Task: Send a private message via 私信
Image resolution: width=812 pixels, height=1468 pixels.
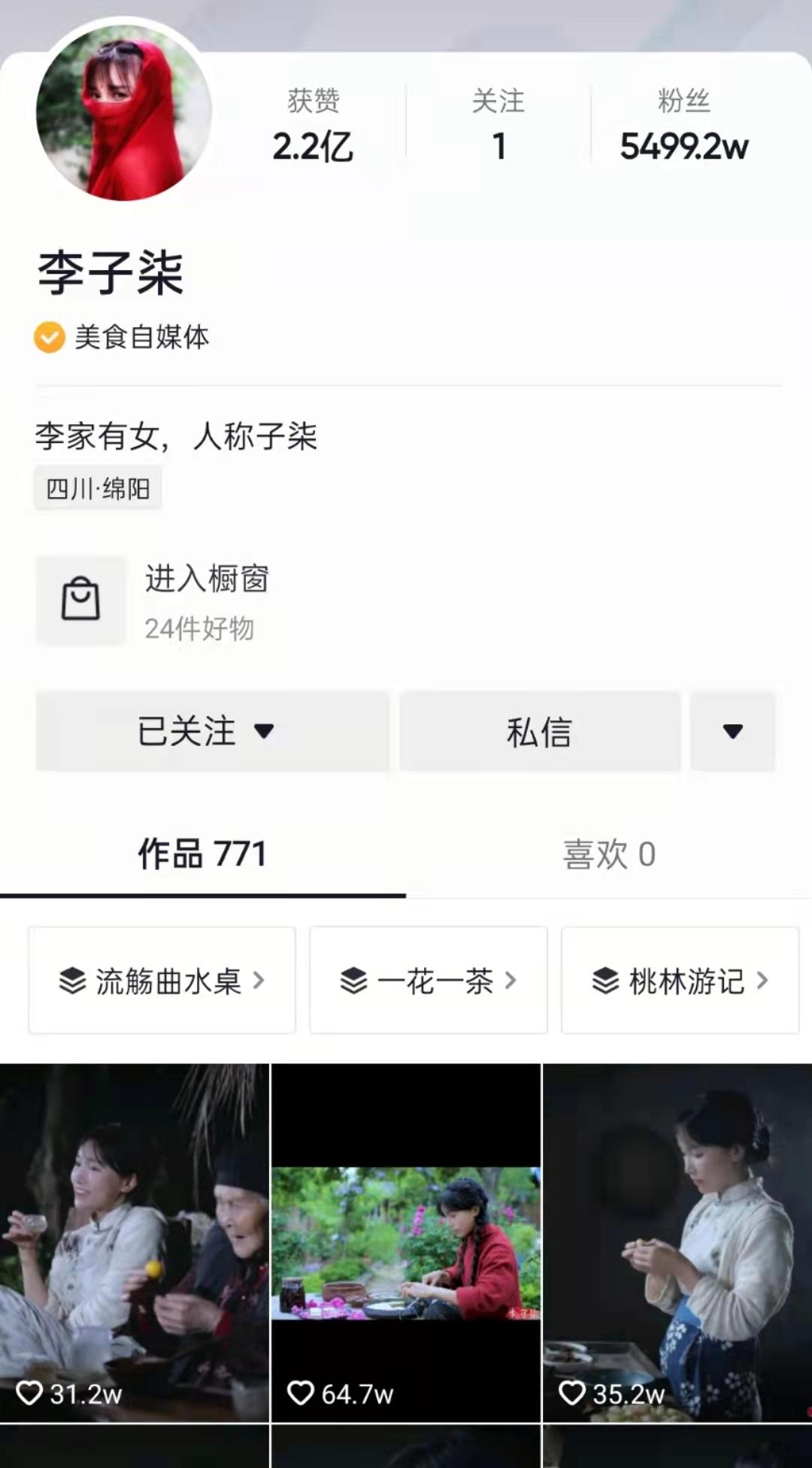Action: click(x=539, y=731)
